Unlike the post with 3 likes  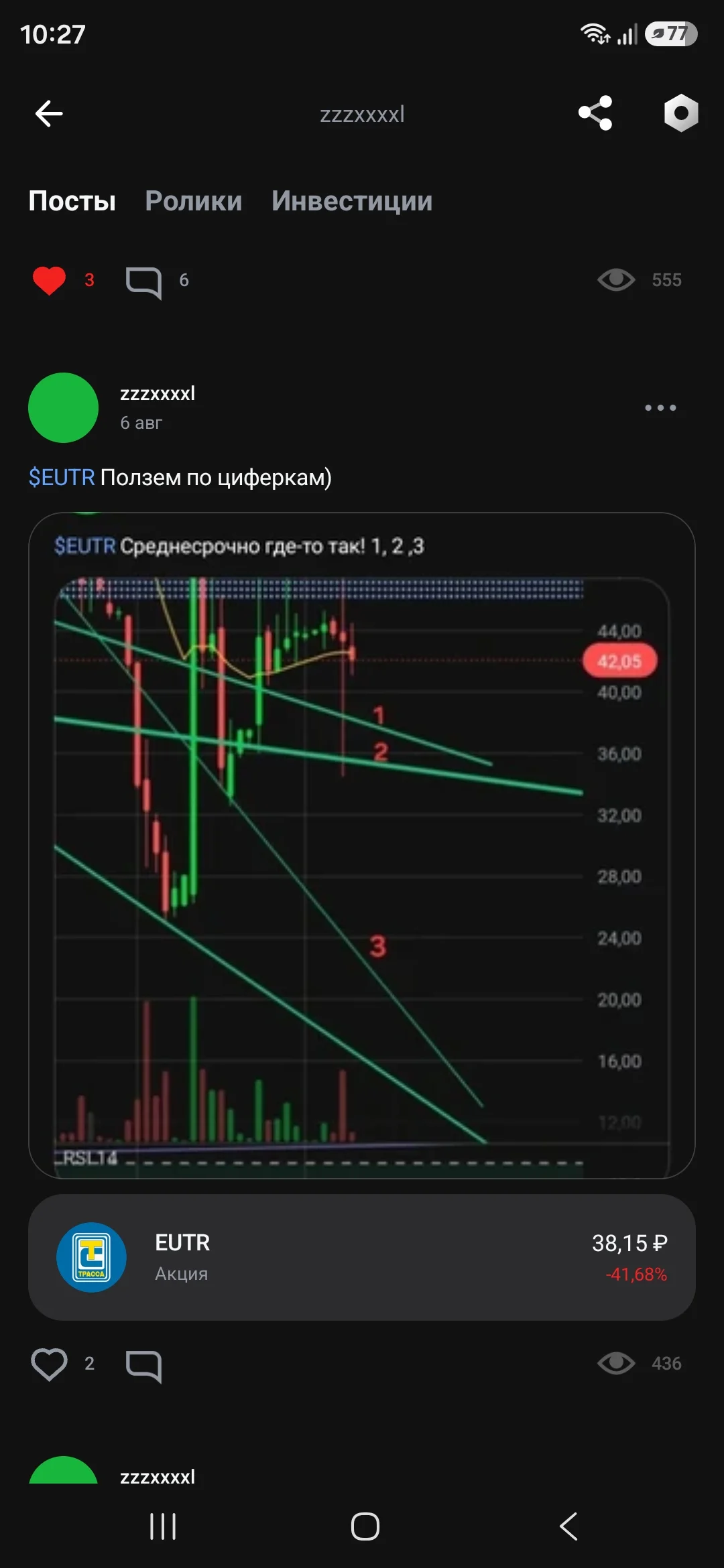(49, 280)
